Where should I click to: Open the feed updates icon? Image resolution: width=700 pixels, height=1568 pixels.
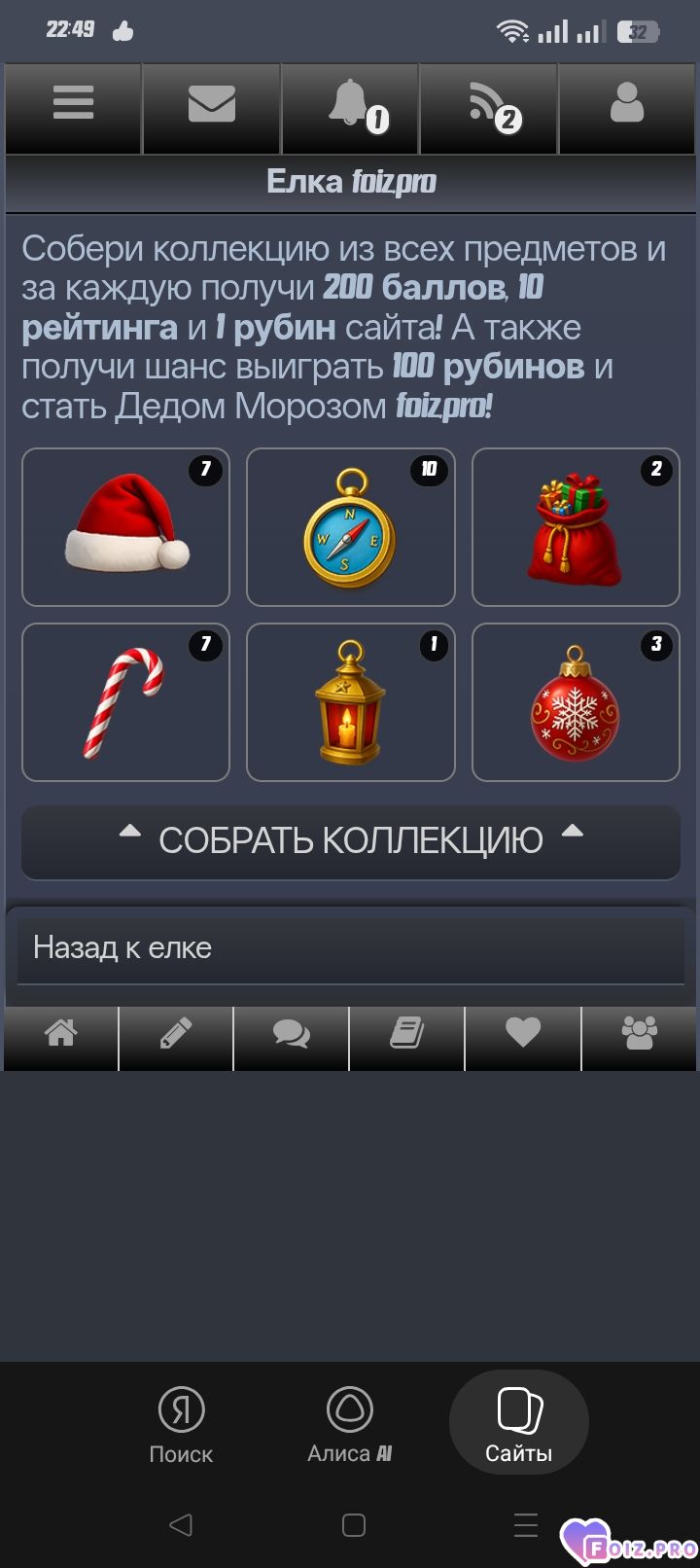pos(488,105)
